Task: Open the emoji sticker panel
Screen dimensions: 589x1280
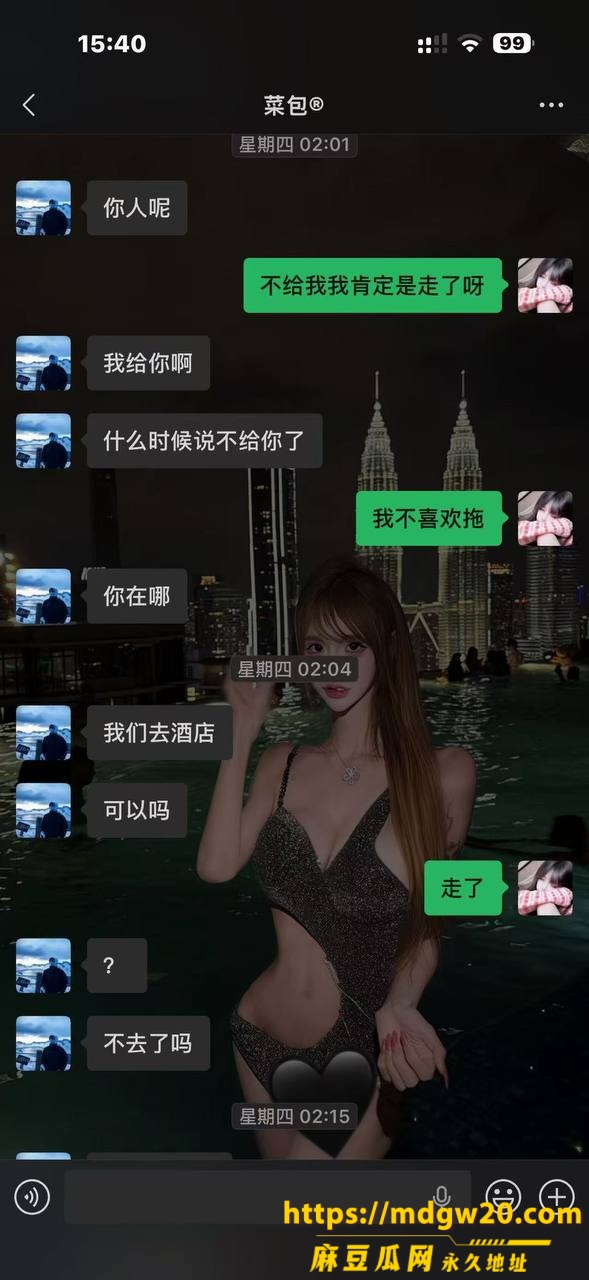Action: point(503,1197)
